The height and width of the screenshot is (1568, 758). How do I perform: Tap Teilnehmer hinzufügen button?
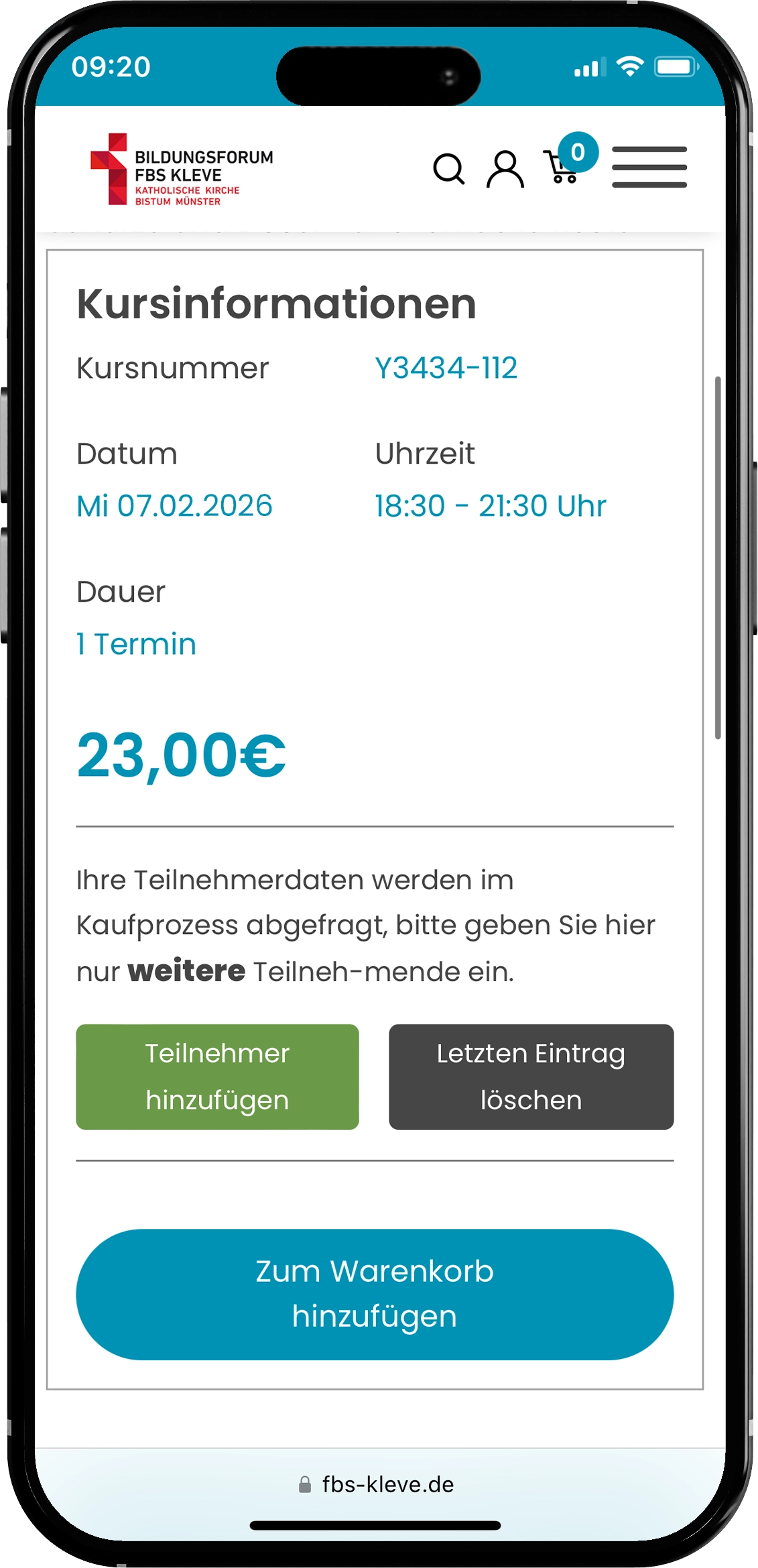coord(217,1076)
